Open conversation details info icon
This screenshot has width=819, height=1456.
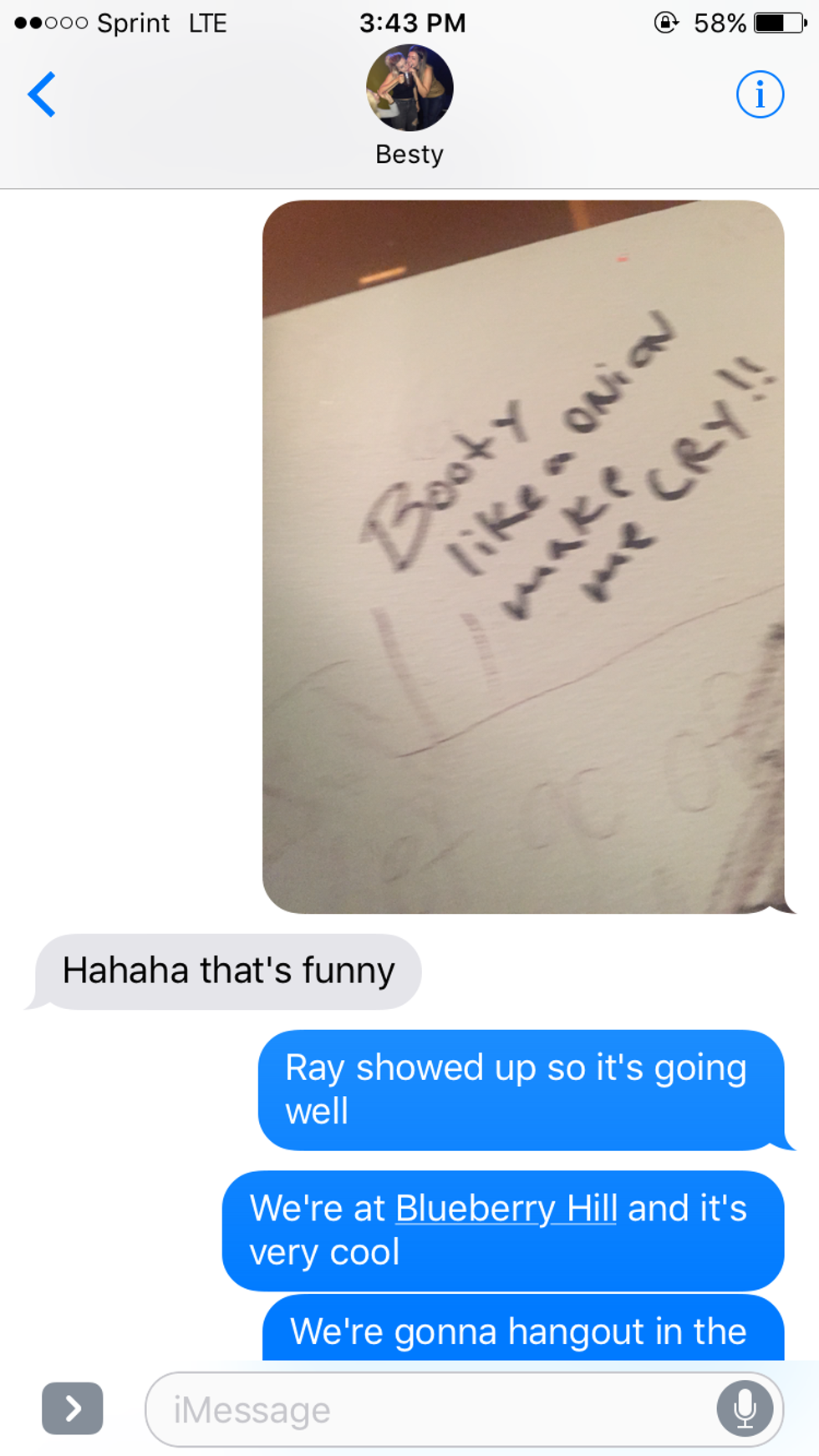click(759, 94)
